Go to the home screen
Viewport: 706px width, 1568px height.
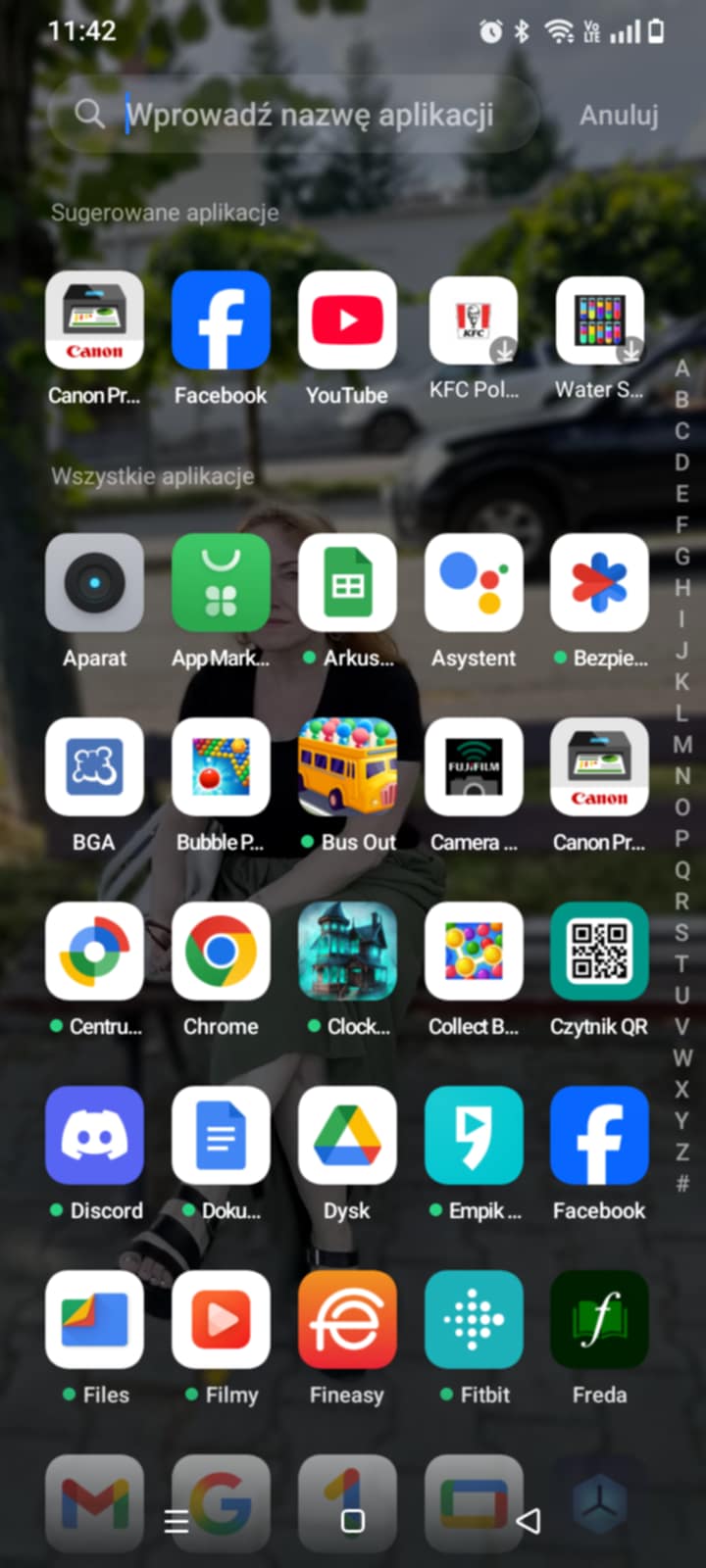coord(353,1521)
